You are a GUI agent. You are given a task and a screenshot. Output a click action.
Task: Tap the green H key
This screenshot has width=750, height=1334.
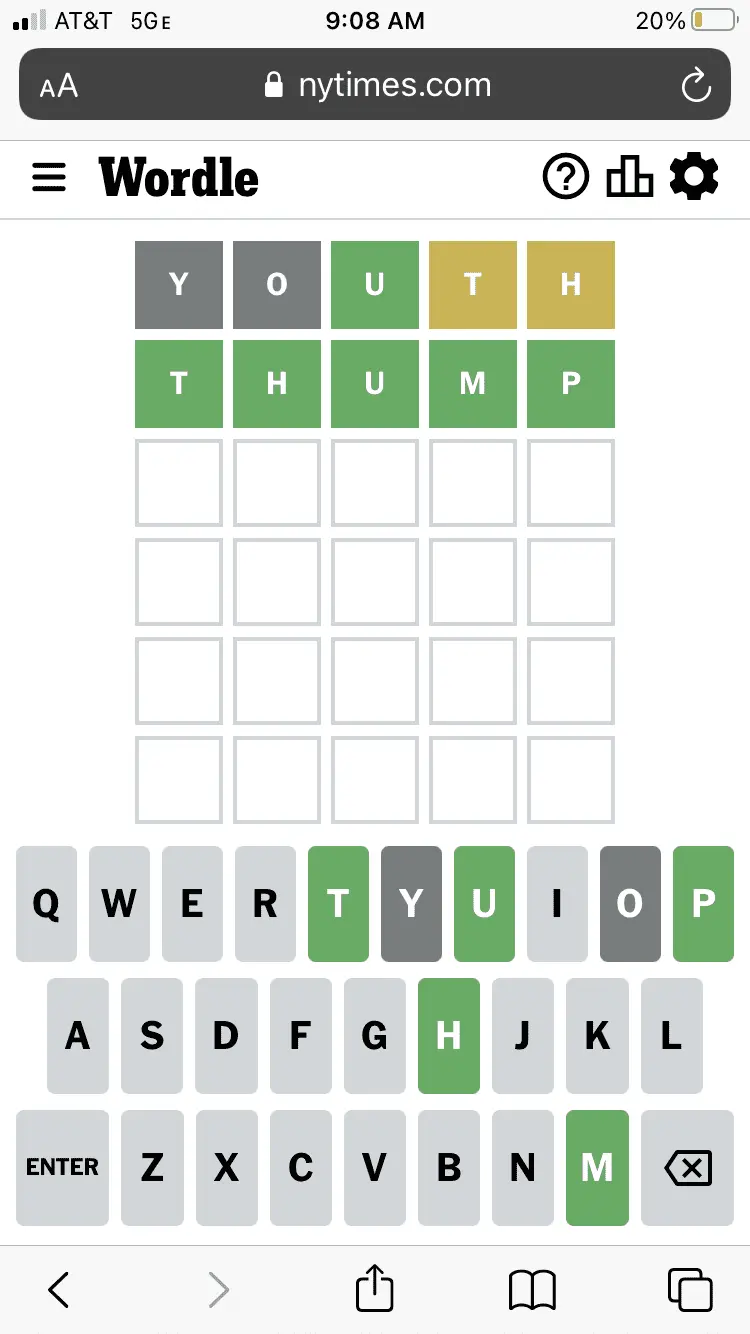(x=448, y=1036)
